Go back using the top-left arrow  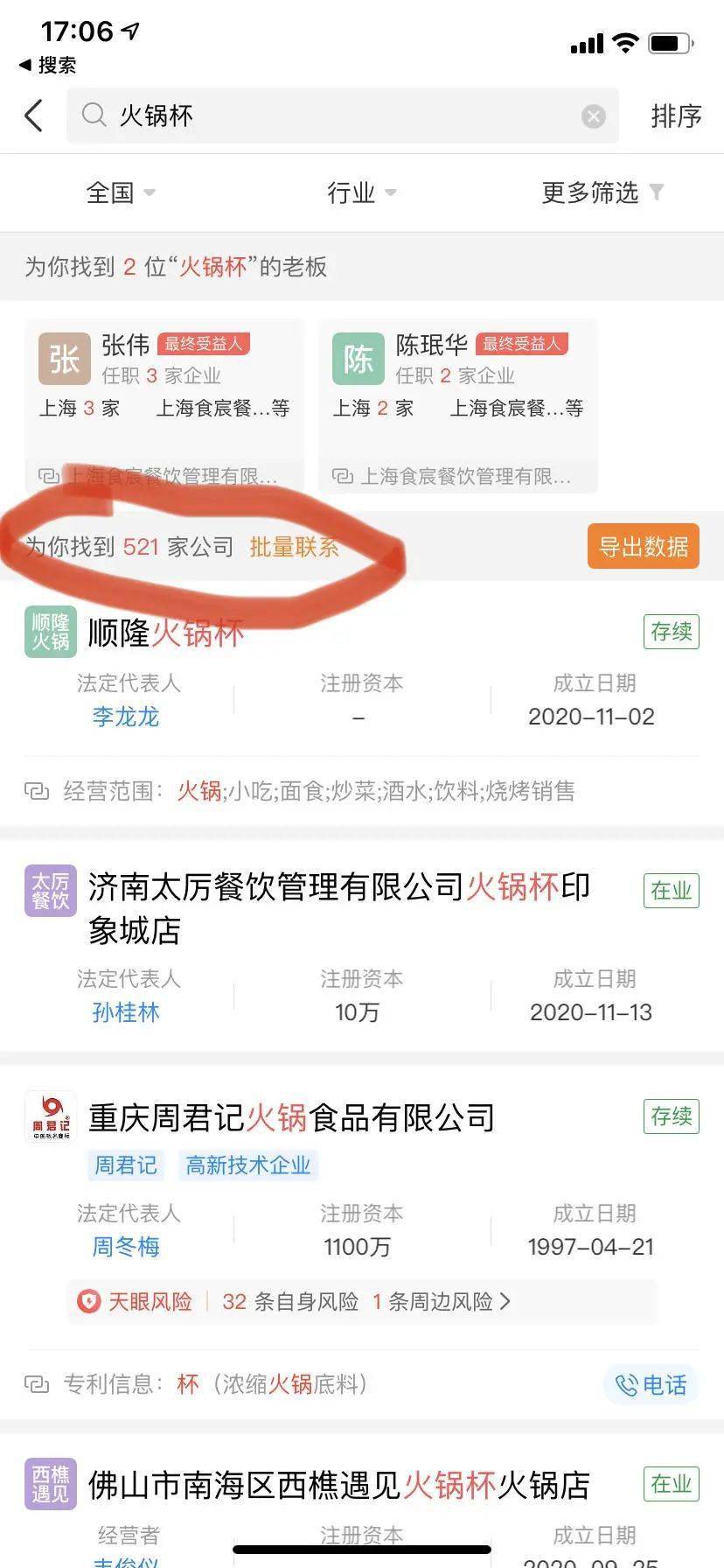tap(34, 115)
